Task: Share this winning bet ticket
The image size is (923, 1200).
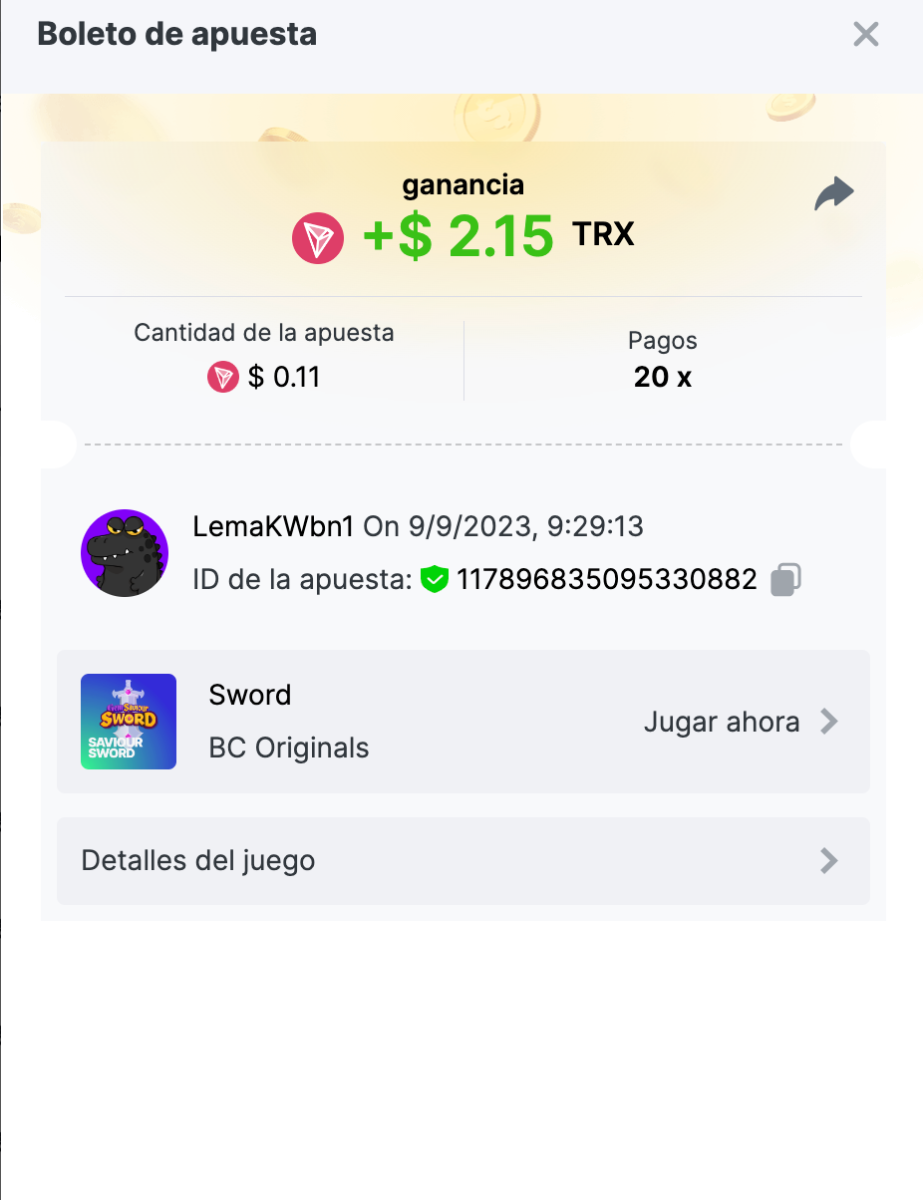Action: pos(833,193)
